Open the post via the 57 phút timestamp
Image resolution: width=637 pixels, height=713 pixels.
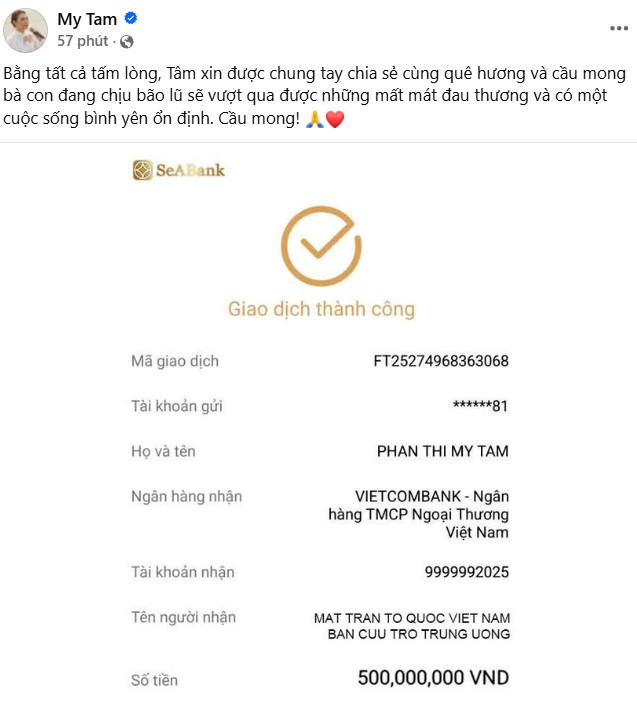click(x=82, y=41)
